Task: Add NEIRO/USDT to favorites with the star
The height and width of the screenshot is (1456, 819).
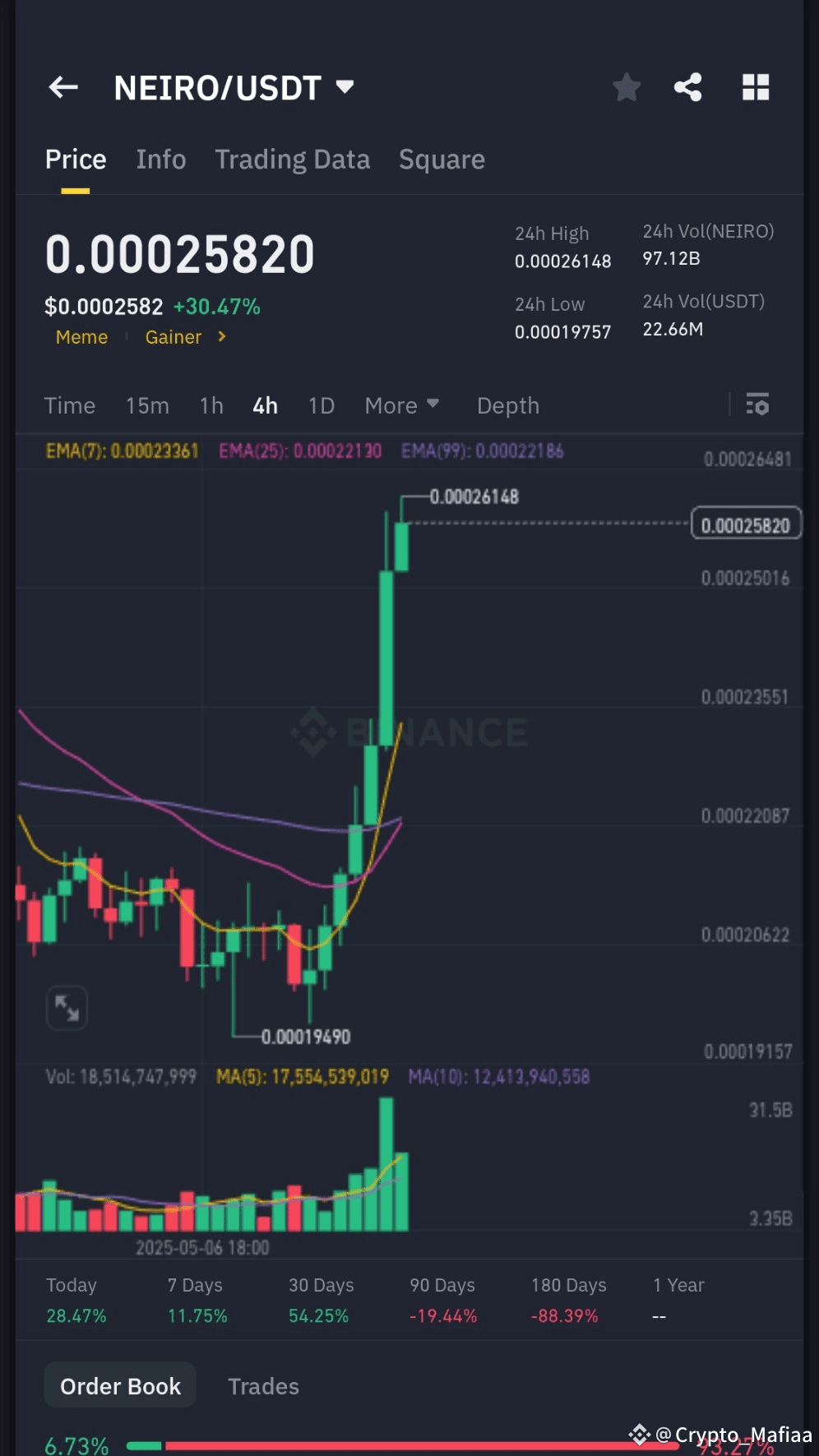Action: [x=627, y=87]
